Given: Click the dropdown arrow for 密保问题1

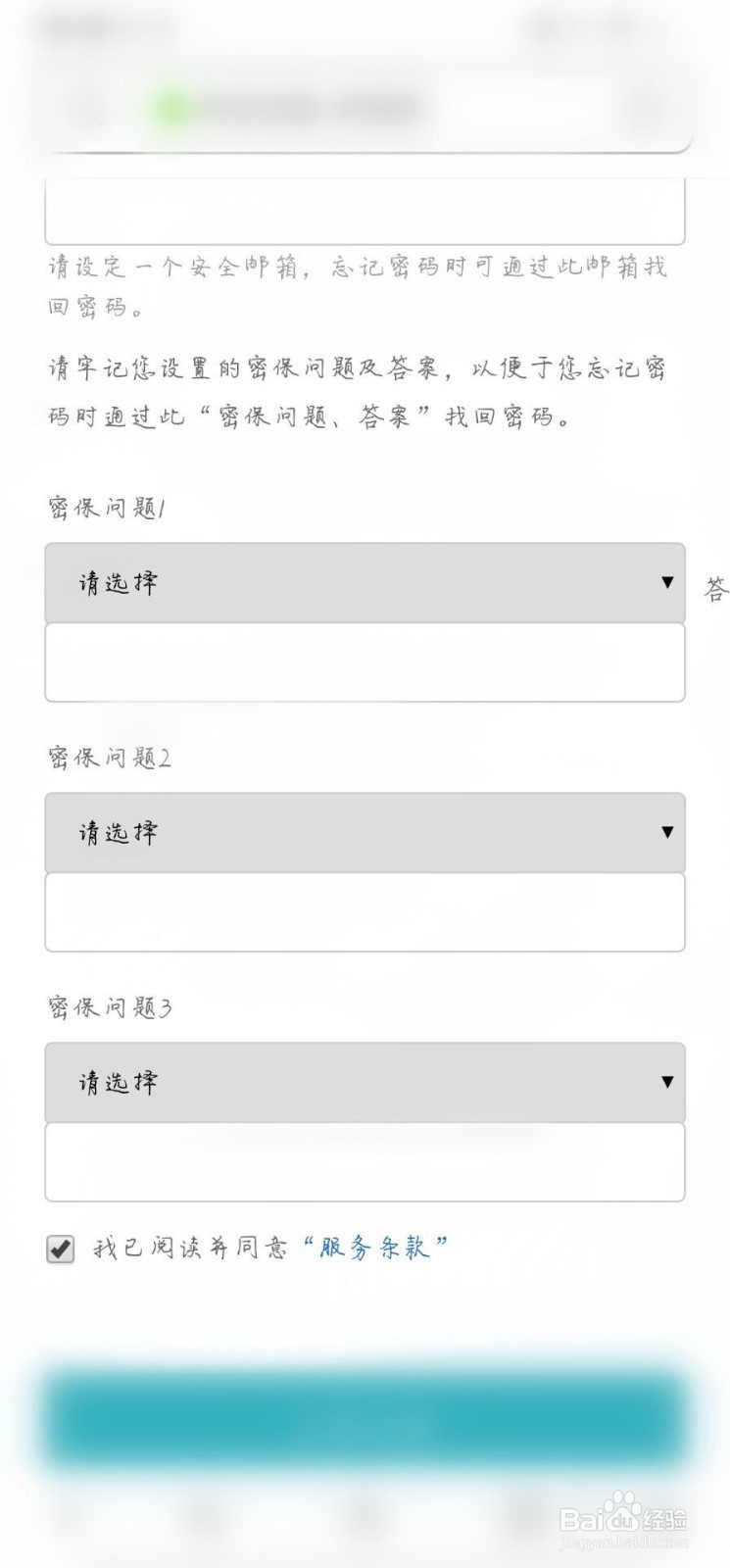Looking at the screenshot, I should 667,581.
